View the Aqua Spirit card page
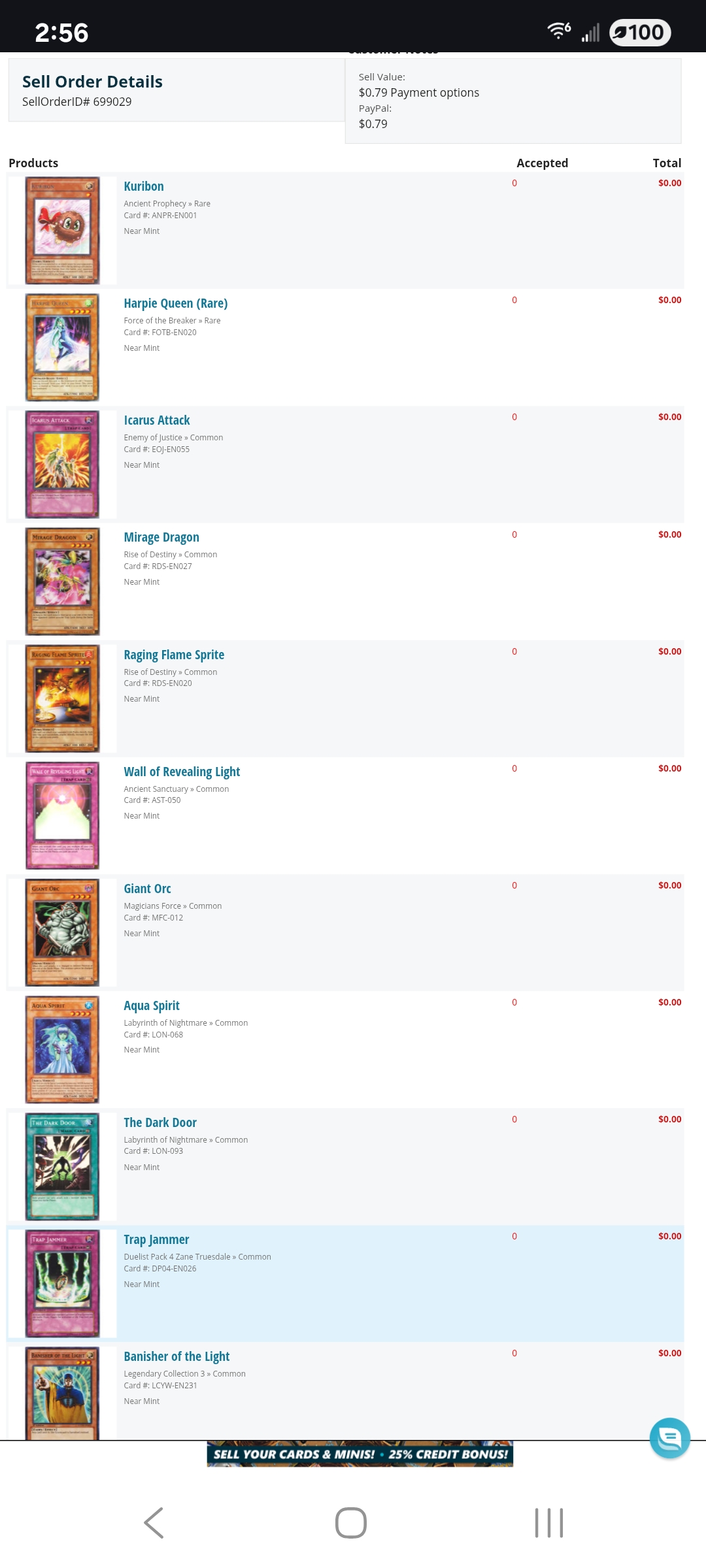 tap(152, 1005)
